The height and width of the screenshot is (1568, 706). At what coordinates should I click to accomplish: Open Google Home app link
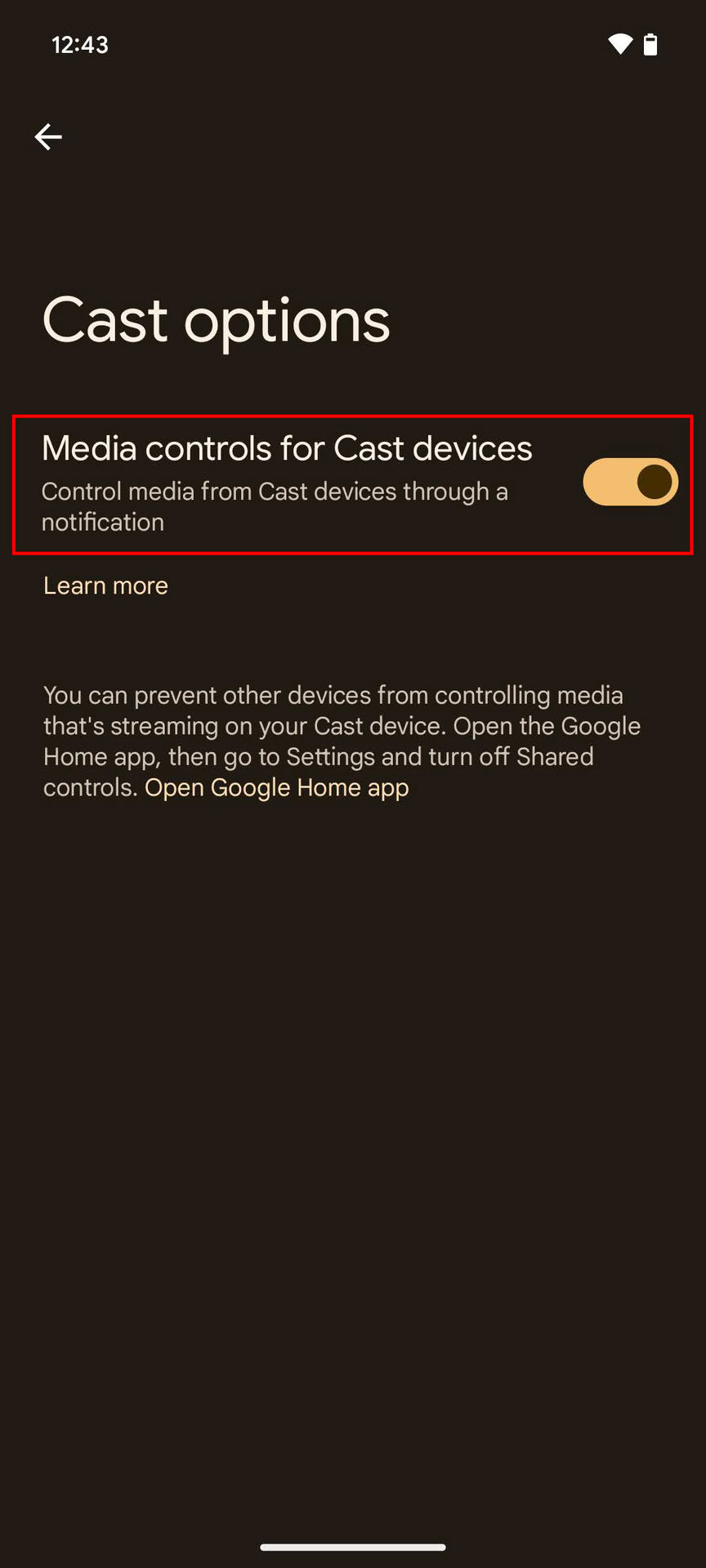coord(276,787)
